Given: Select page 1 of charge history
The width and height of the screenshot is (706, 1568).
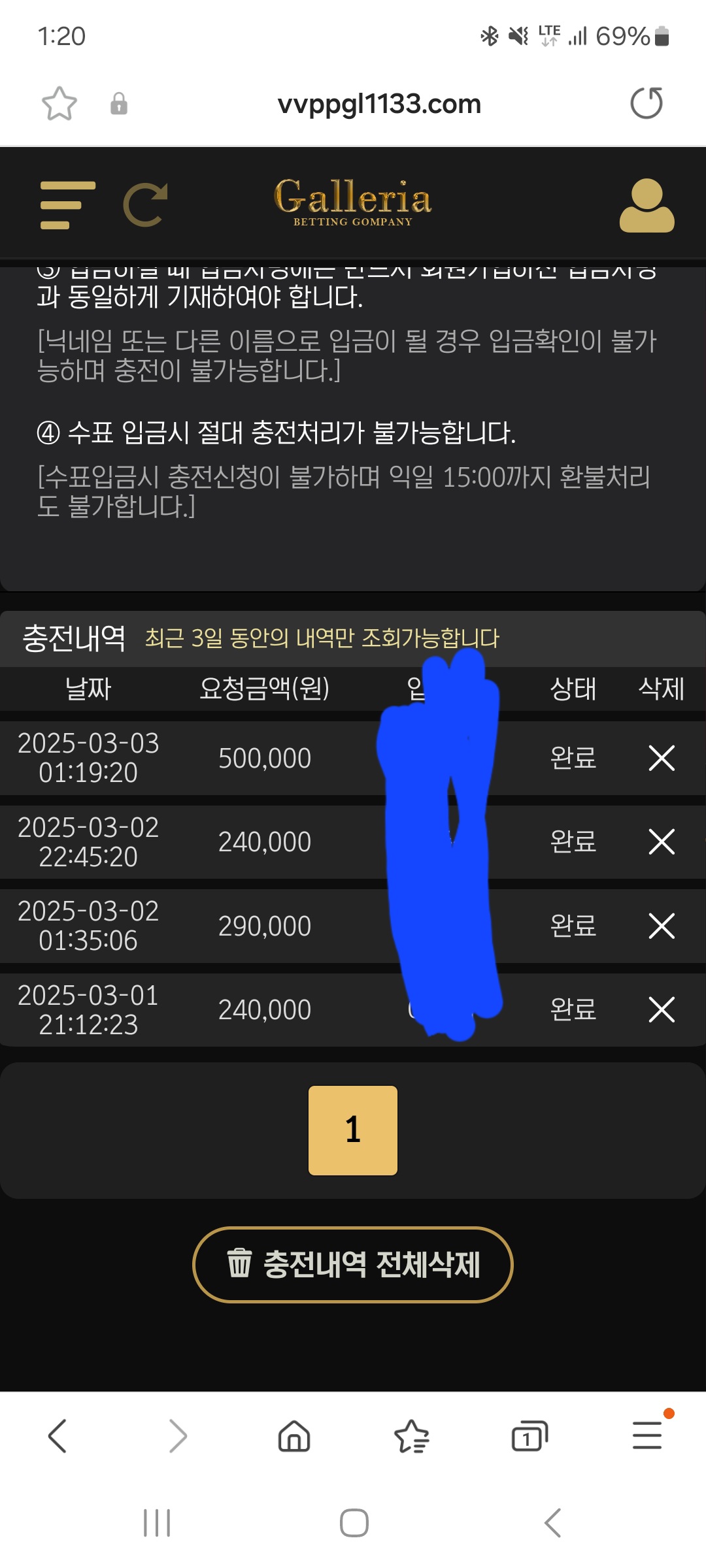Looking at the screenshot, I should (353, 1130).
